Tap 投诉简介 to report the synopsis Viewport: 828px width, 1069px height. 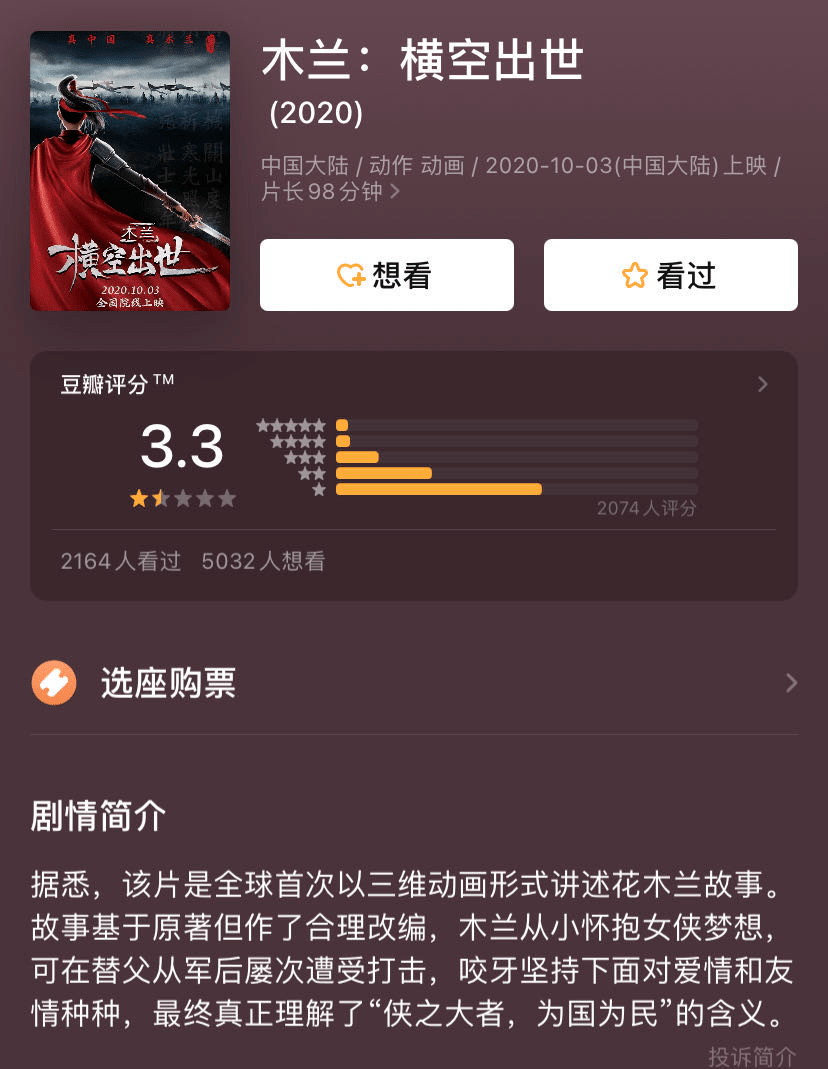pos(752,1056)
